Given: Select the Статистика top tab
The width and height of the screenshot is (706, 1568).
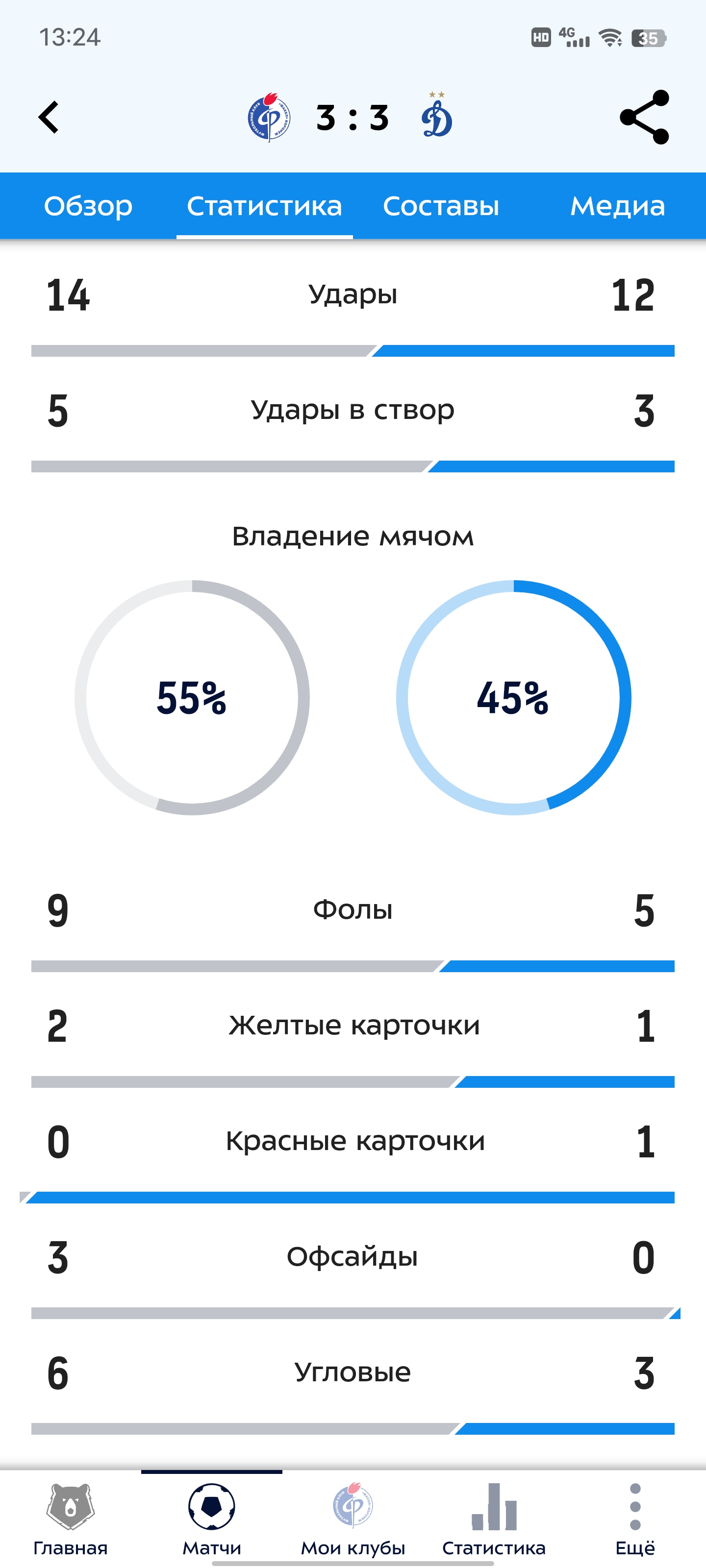Looking at the screenshot, I should point(264,206).
